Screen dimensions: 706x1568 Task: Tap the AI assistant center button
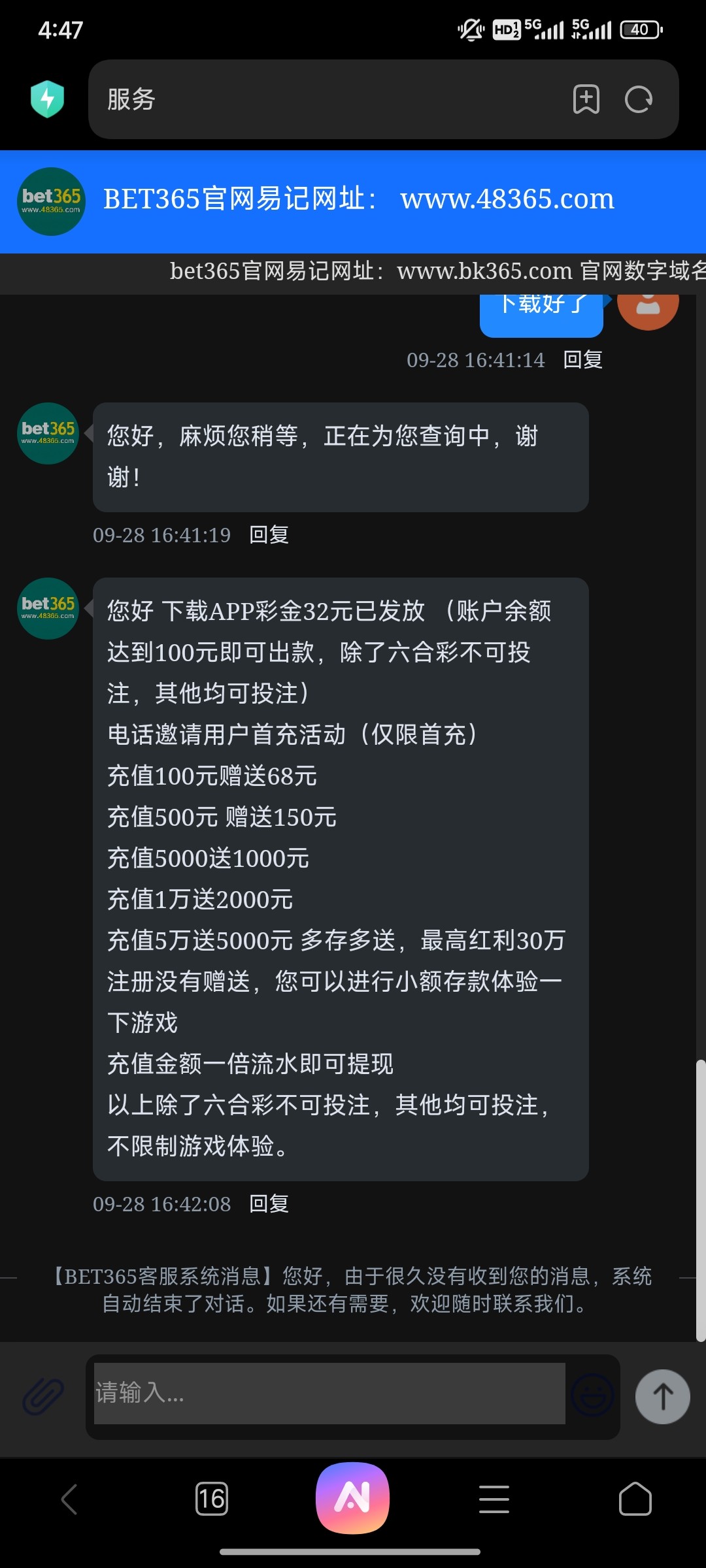tap(353, 1499)
